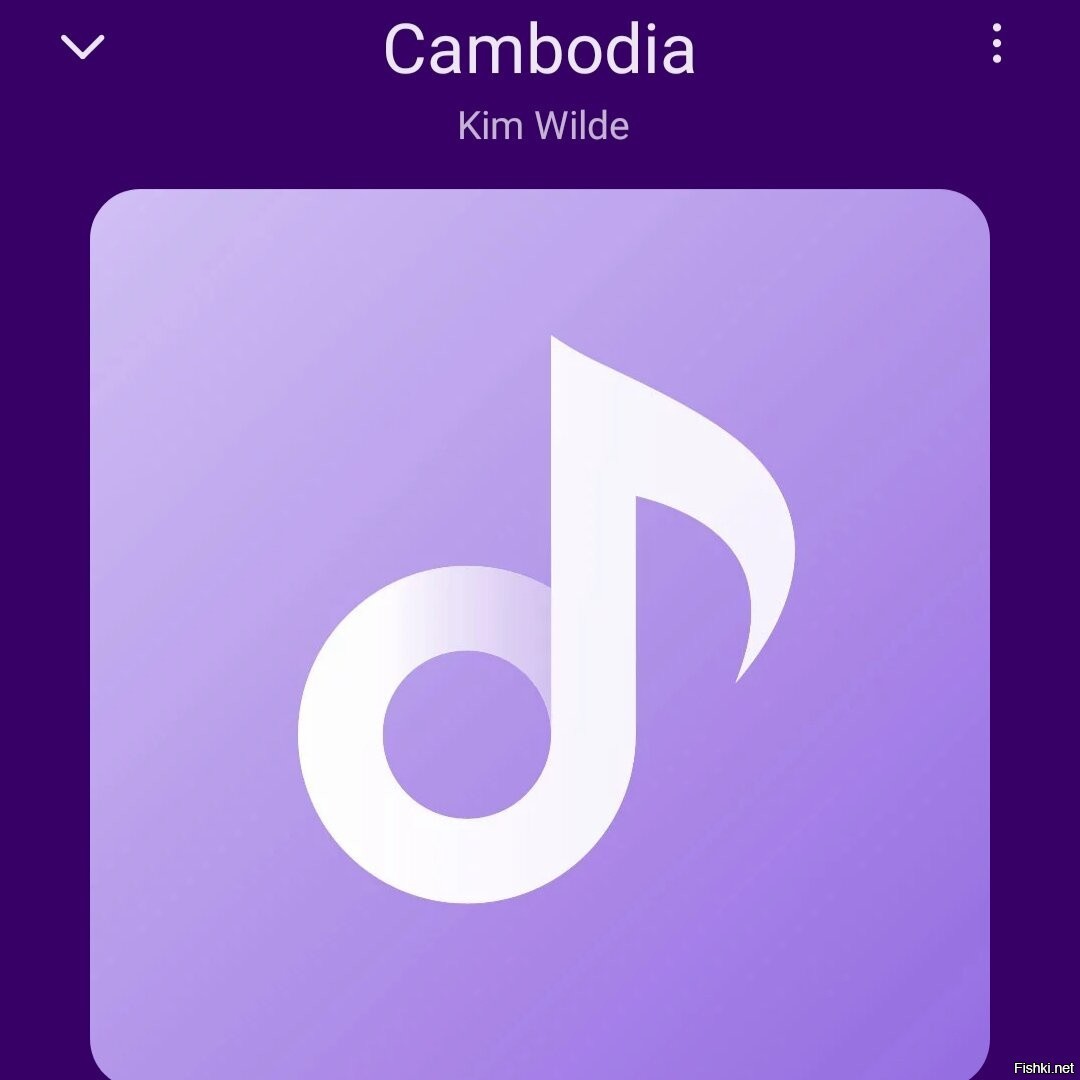Viewport: 1080px width, 1080px height.
Task: Collapse the player with the down chevron
Action: [82, 46]
